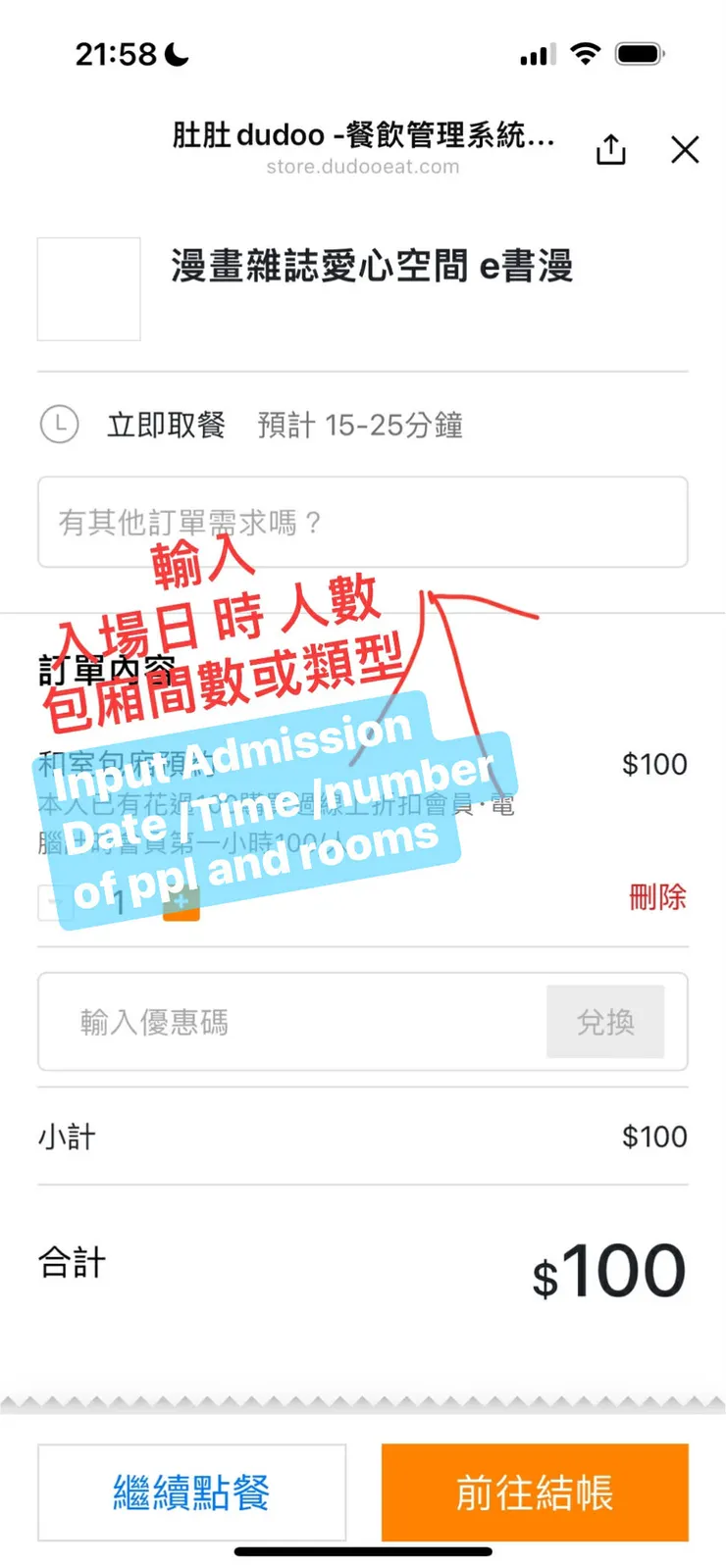
Task: Increase item quantity with the orange plus
Action: coord(181,902)
